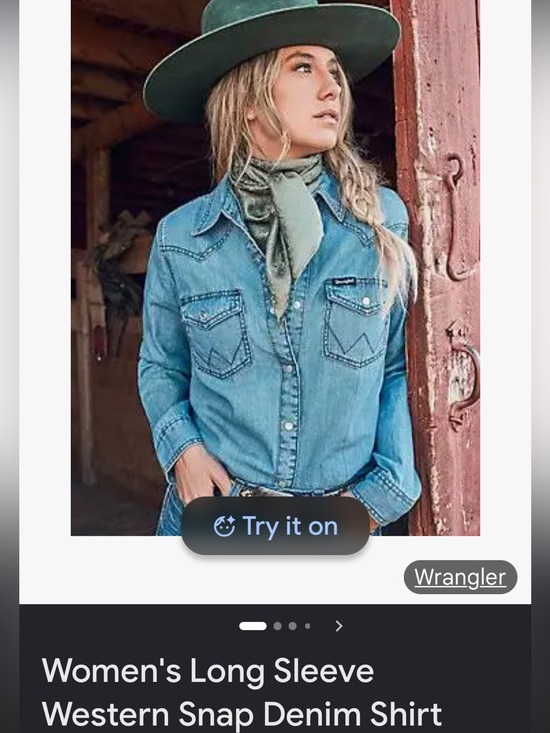Tap the Try it on button
The width and height of the screenshot is (550, 733).
tap(275, 526)
